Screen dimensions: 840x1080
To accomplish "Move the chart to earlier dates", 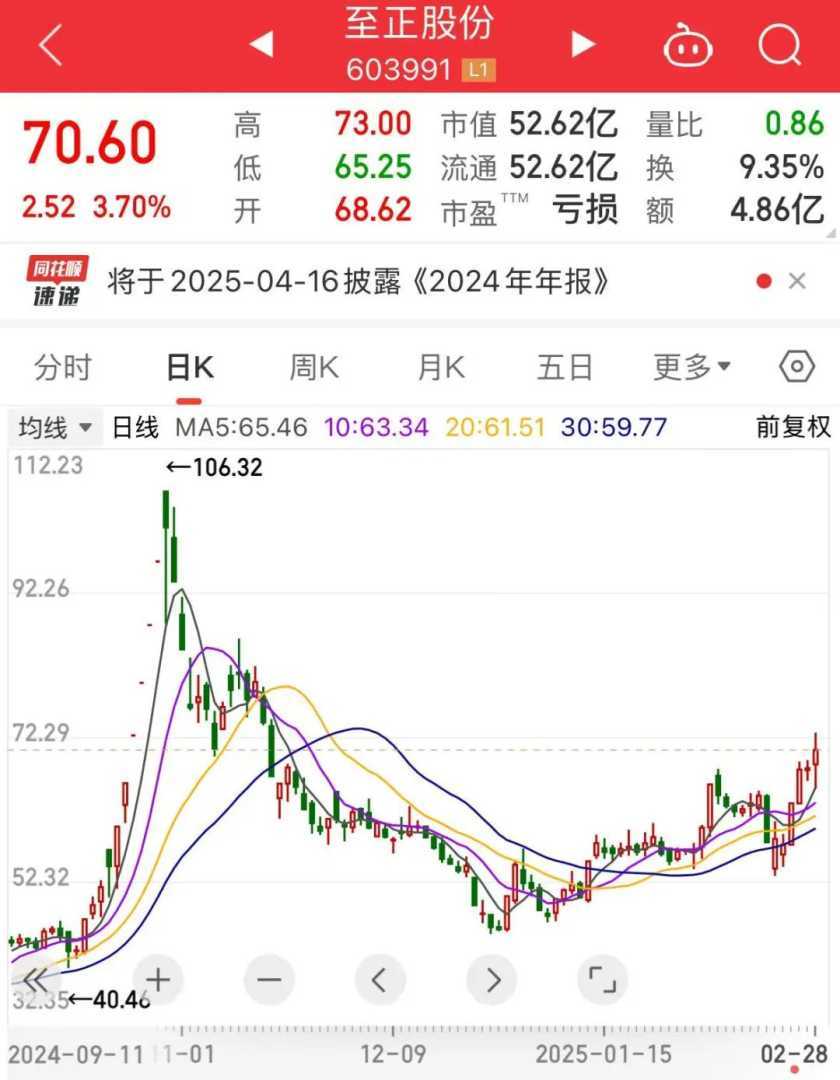I will pyautogui.click(x=379, y=979).
